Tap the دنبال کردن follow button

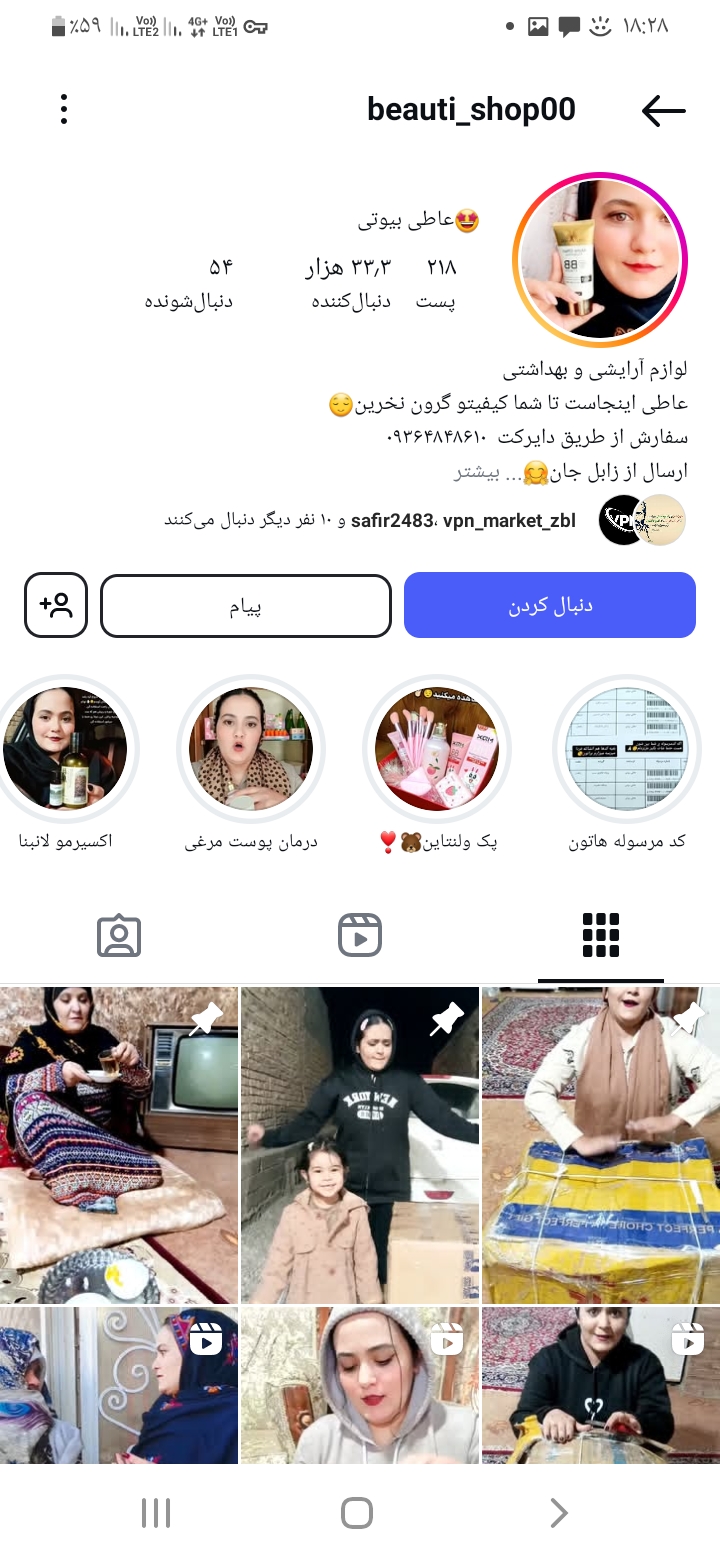[x=549, y=605]
